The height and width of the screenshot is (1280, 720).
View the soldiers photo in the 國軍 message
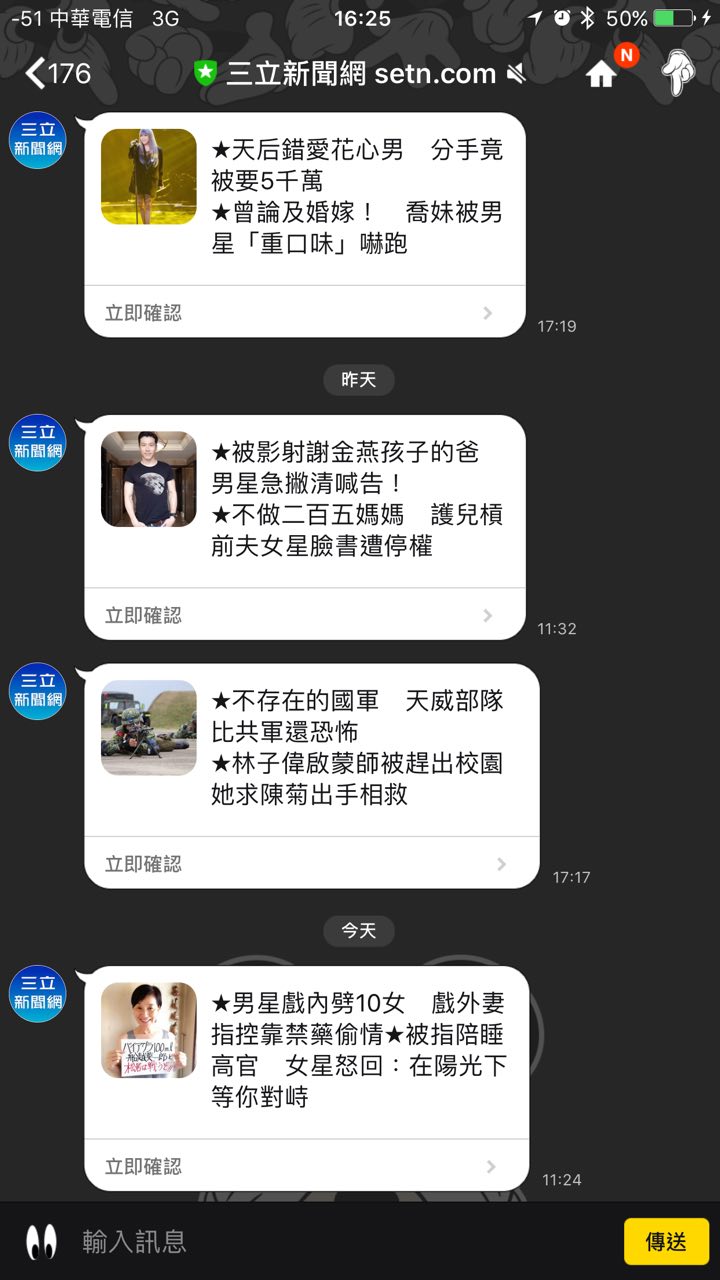149,728
